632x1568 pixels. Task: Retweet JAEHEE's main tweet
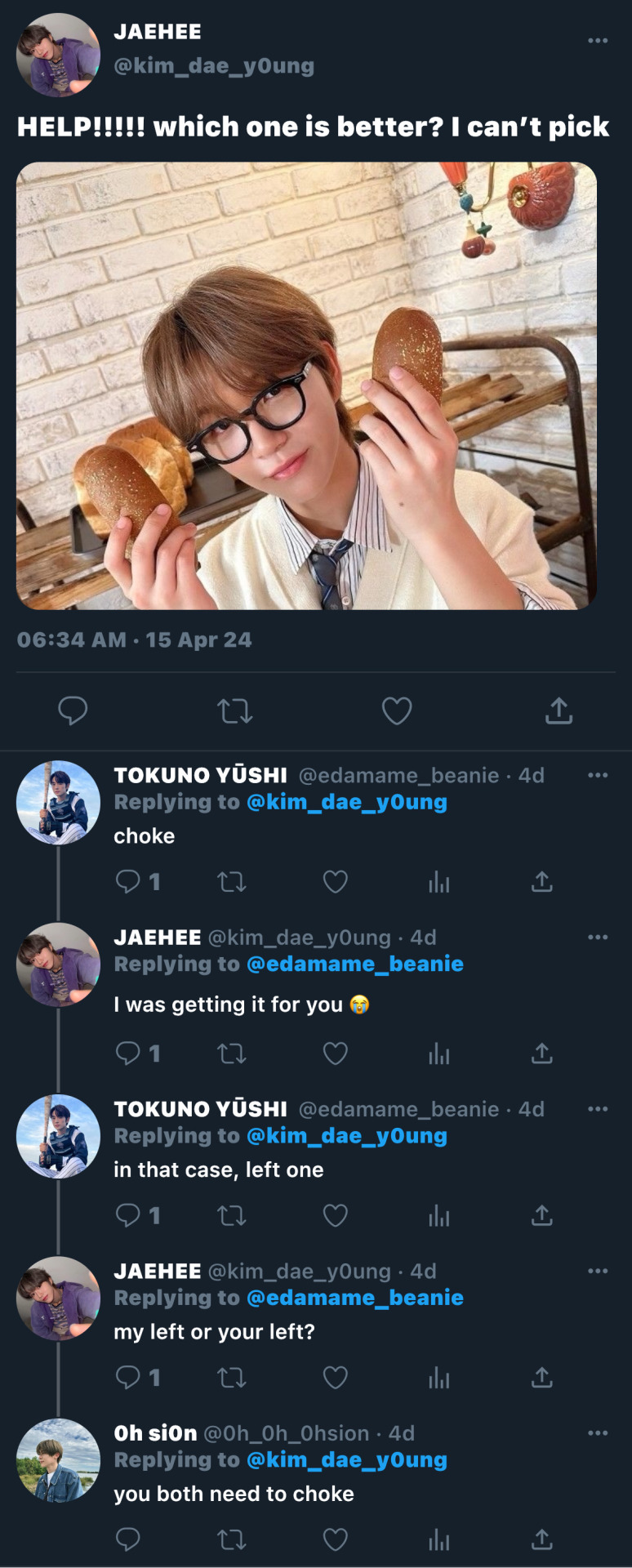pyautogui.click(x=234, y=711)
